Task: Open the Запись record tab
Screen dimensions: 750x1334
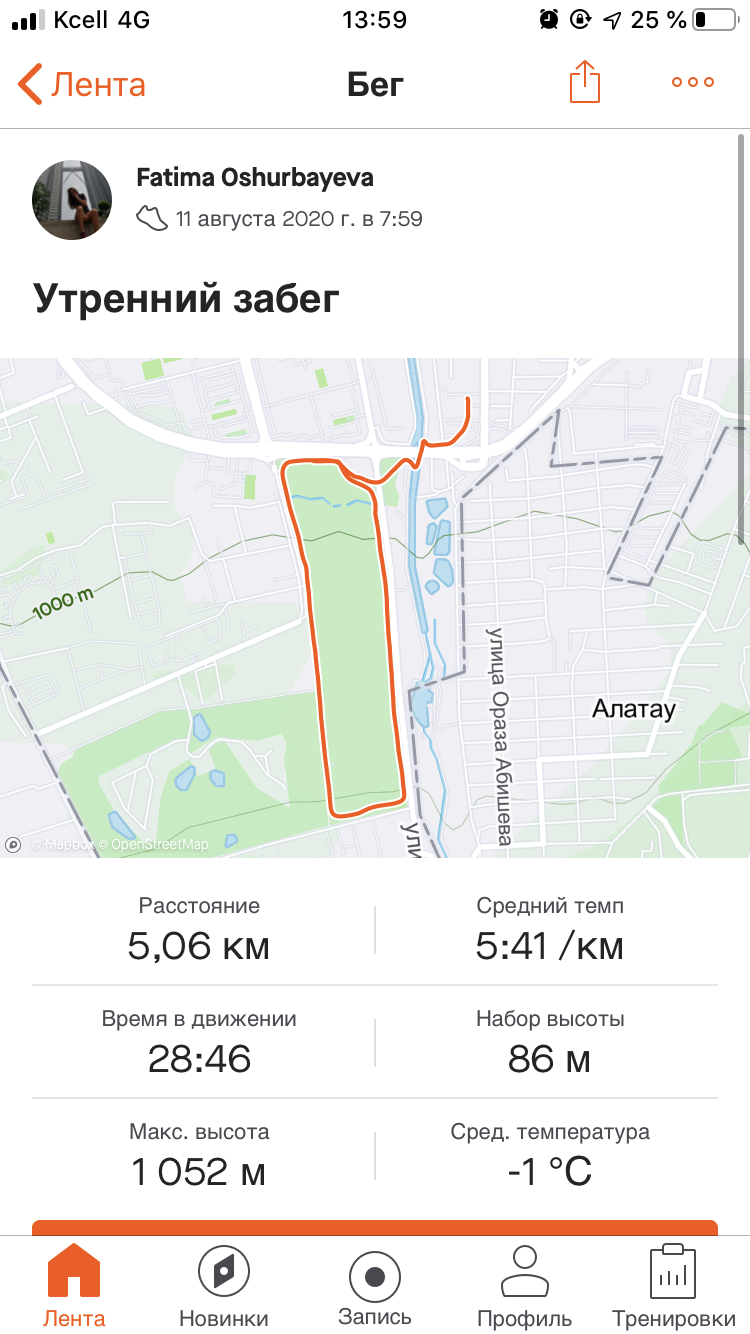Action: pyautogui.click(x=375, y=1286)
